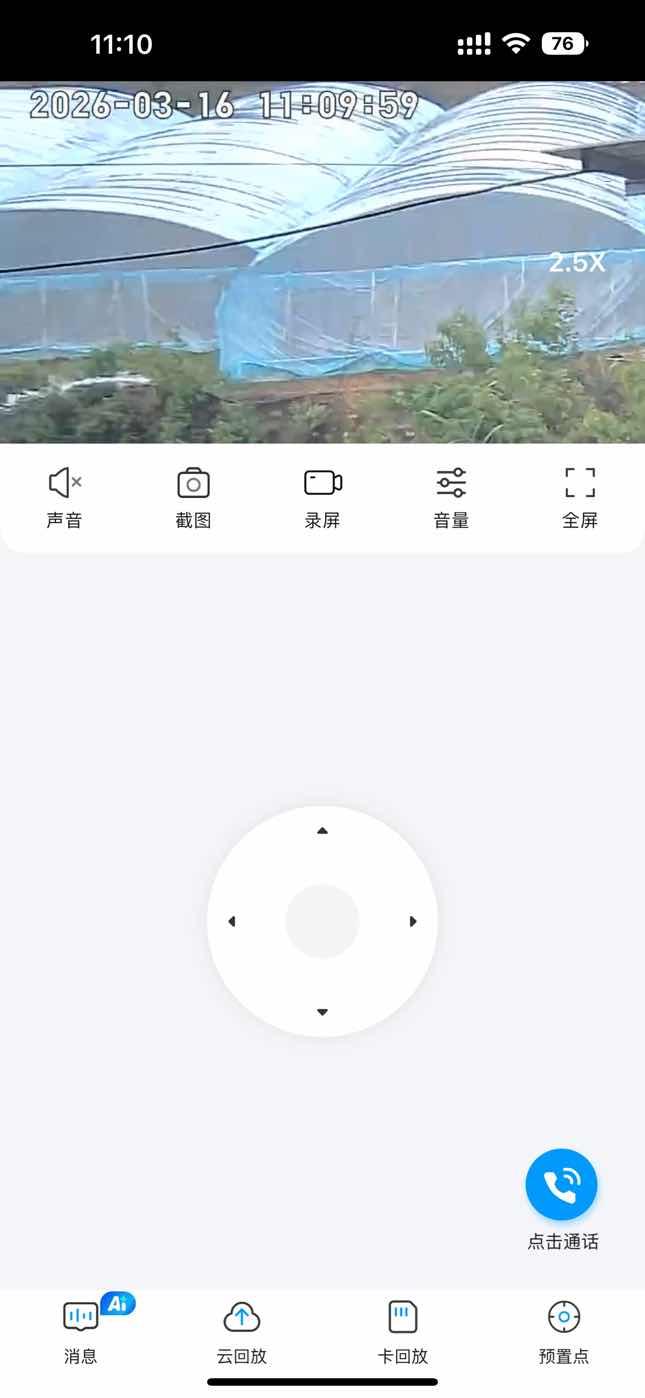This screenshot has width=645, height=1398.
Task: Tilt the camera down with the down arrow
Action: pyautogui.click(x=322, y=1012)
